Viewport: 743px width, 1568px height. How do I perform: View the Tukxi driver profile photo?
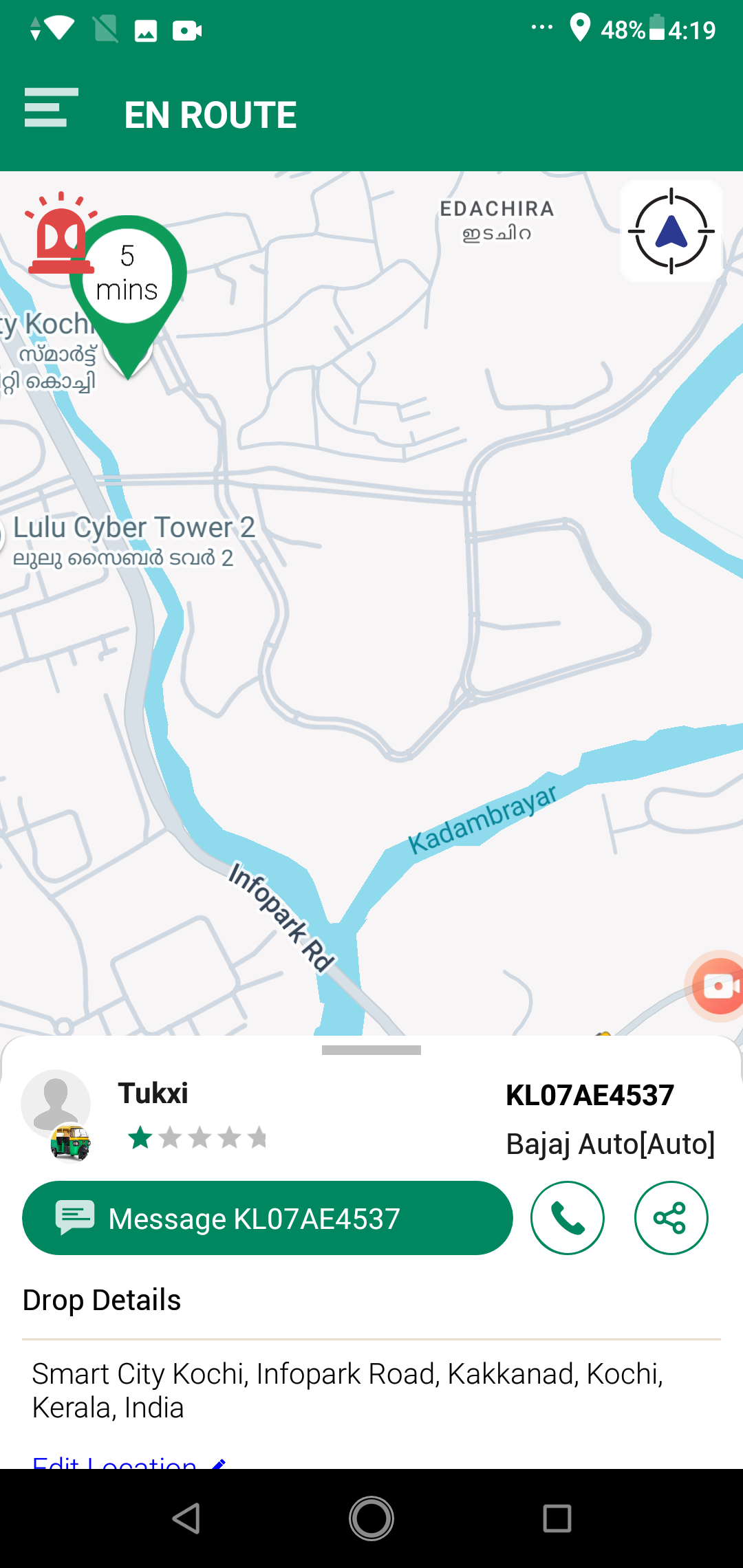[56, 1104]
